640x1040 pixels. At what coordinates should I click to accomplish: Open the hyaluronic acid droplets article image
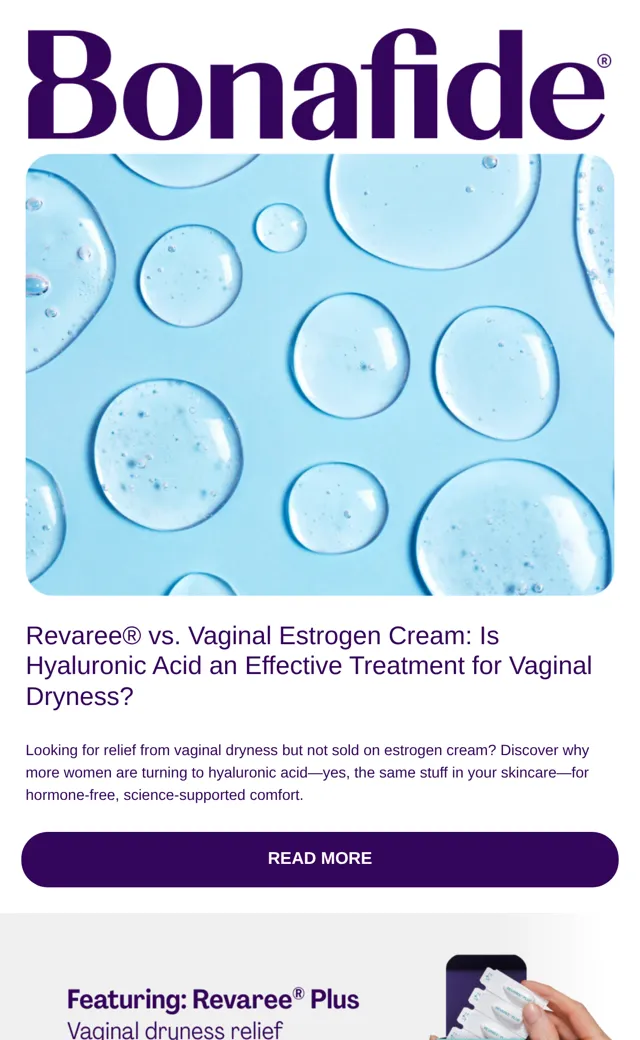[x=320, y=375]
